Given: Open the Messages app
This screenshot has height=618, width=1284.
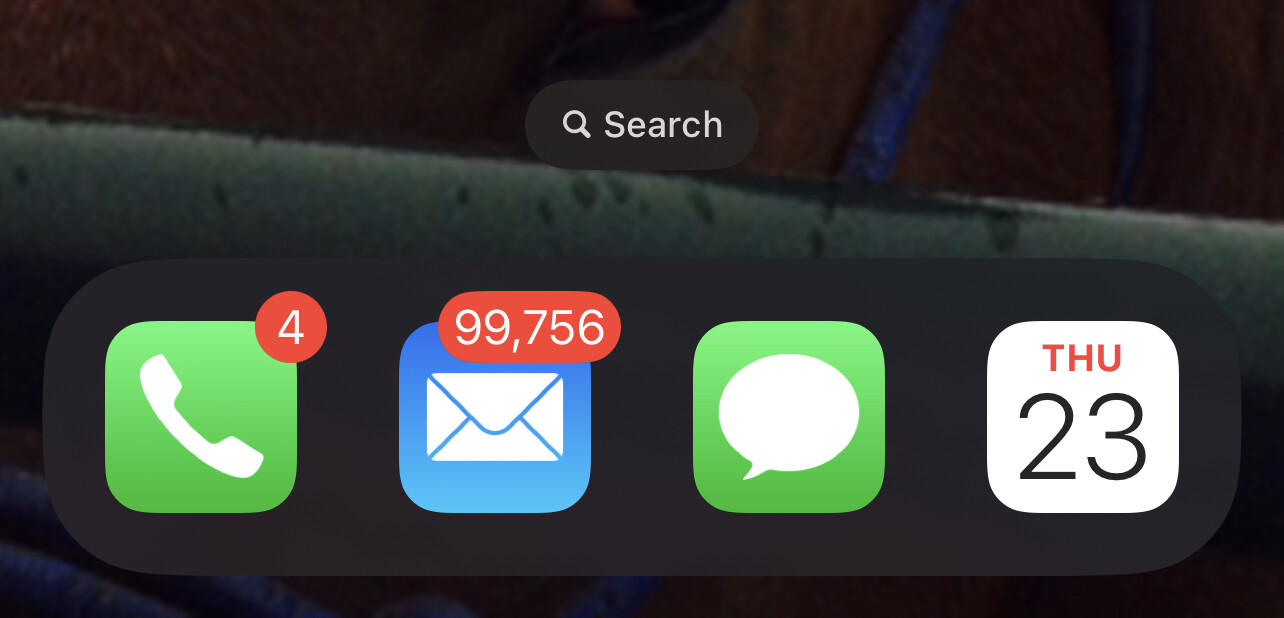Looking at the screenshot, I should click(788, 417).
